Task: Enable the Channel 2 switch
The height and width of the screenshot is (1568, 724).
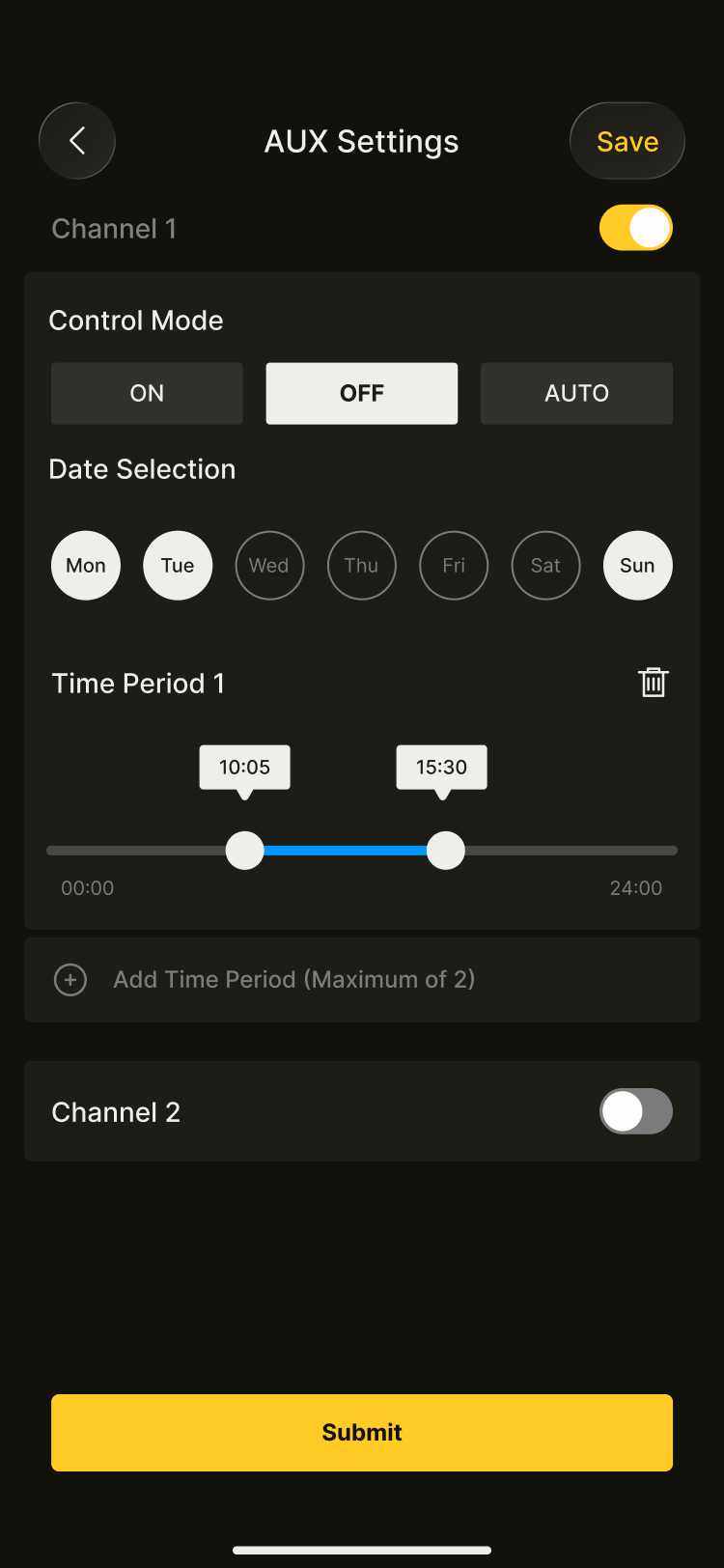Action: pos(635,1111)
